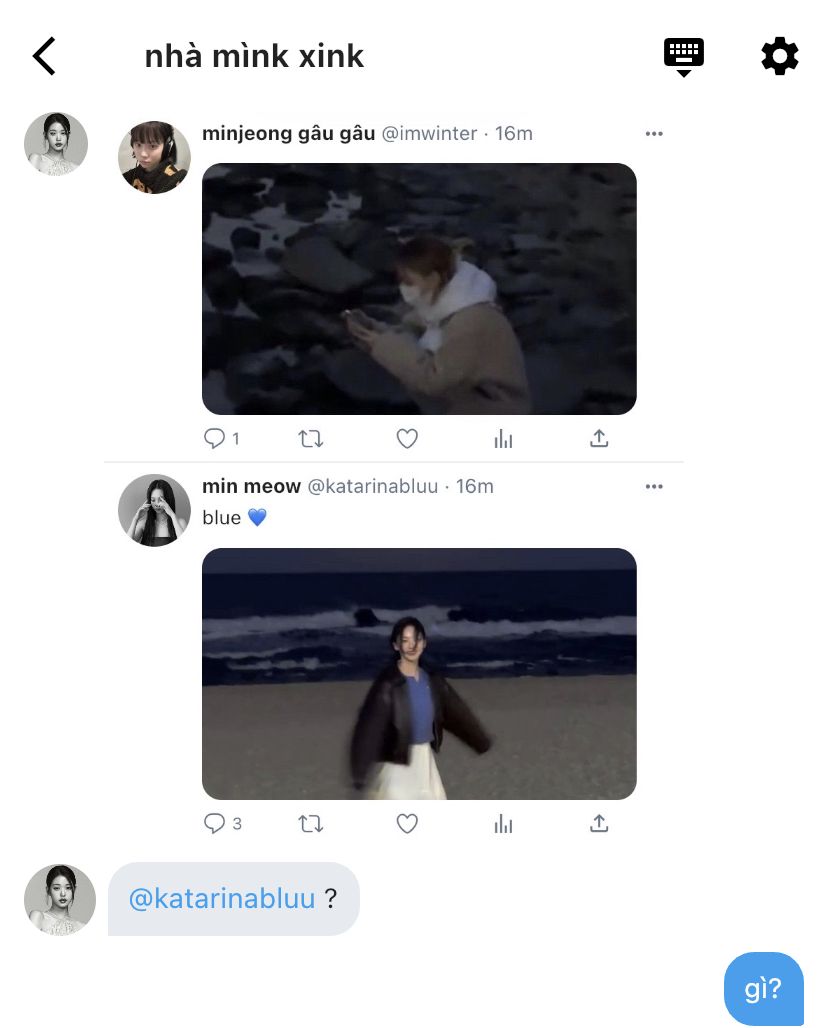Like min meow's blue tweet

tap(407, 823)
